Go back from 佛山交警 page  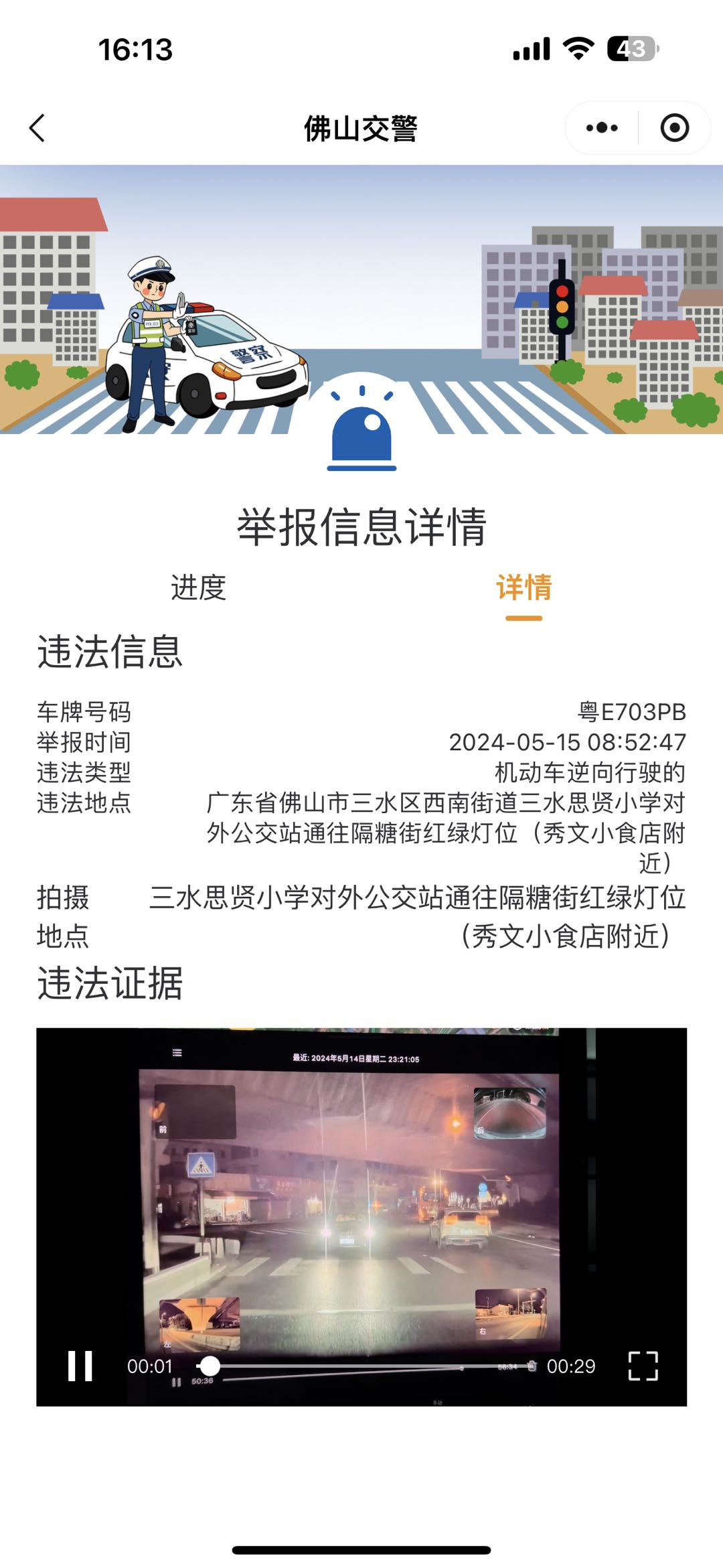(37, 128)
